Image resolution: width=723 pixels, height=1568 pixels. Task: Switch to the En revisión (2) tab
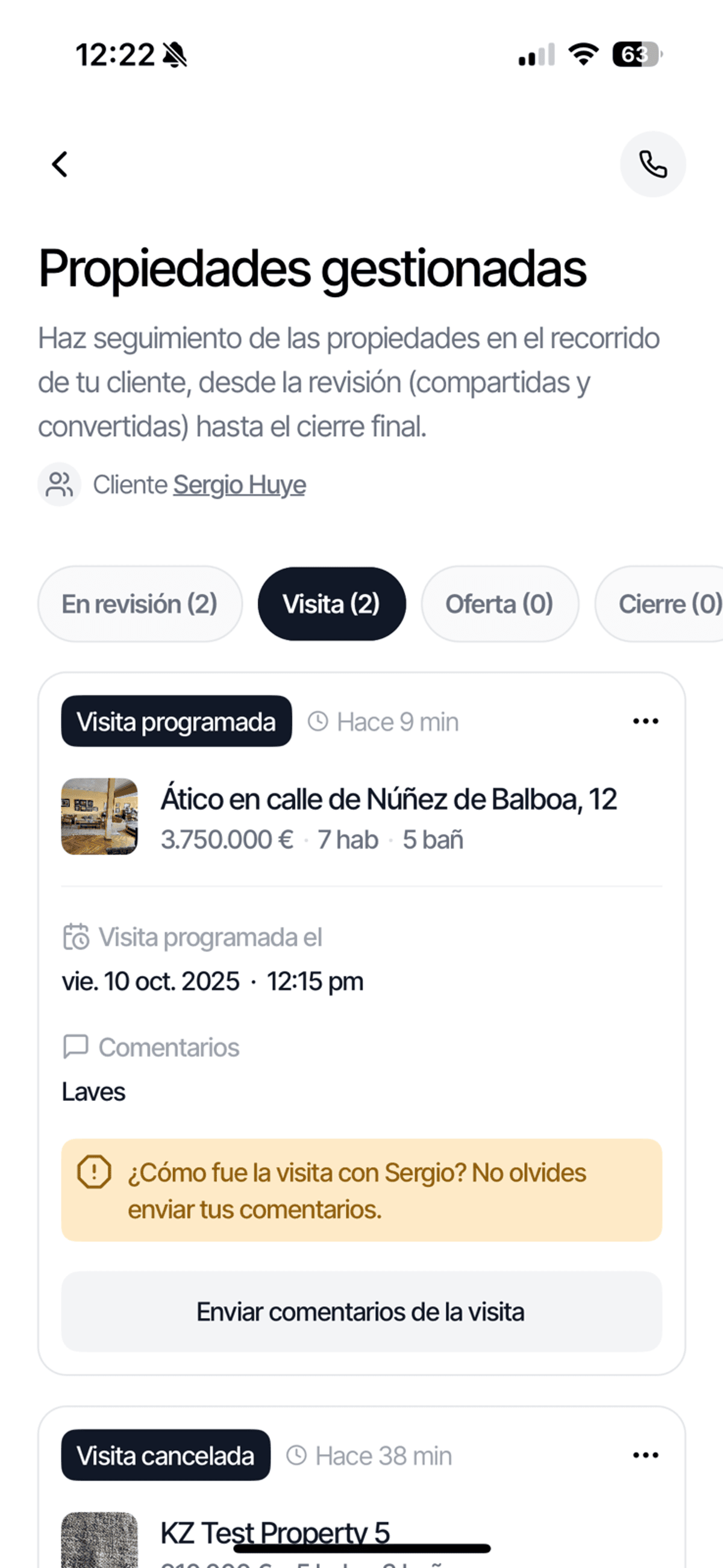click(x=140, y=604)
